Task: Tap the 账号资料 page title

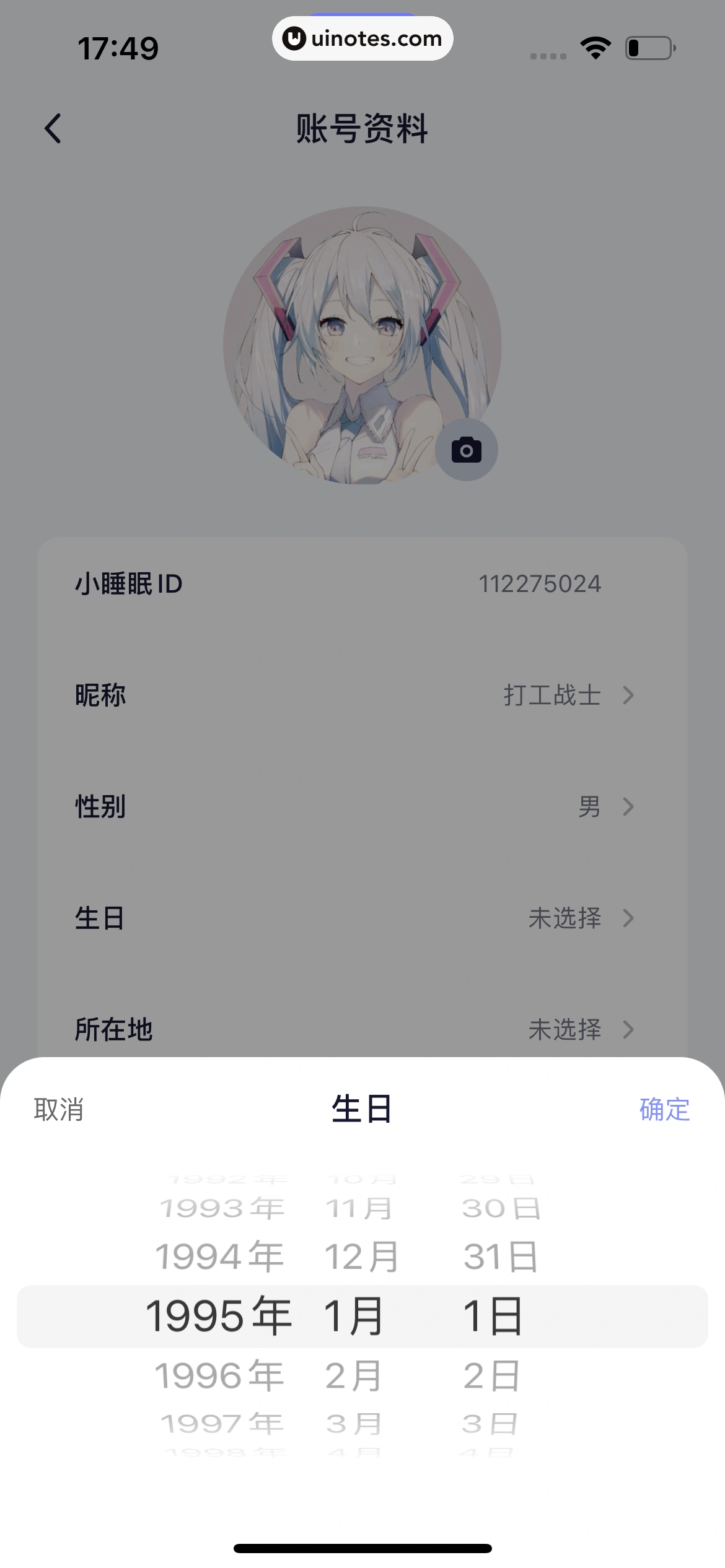Action: tap(362, 129)
